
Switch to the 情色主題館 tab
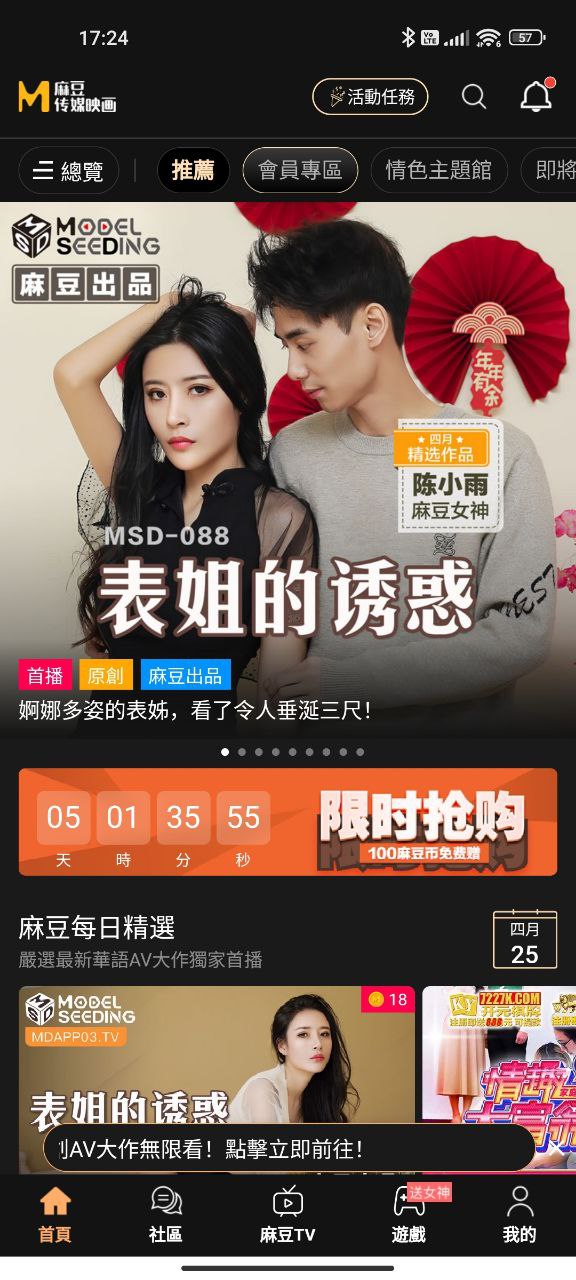(x=439, y=171)
